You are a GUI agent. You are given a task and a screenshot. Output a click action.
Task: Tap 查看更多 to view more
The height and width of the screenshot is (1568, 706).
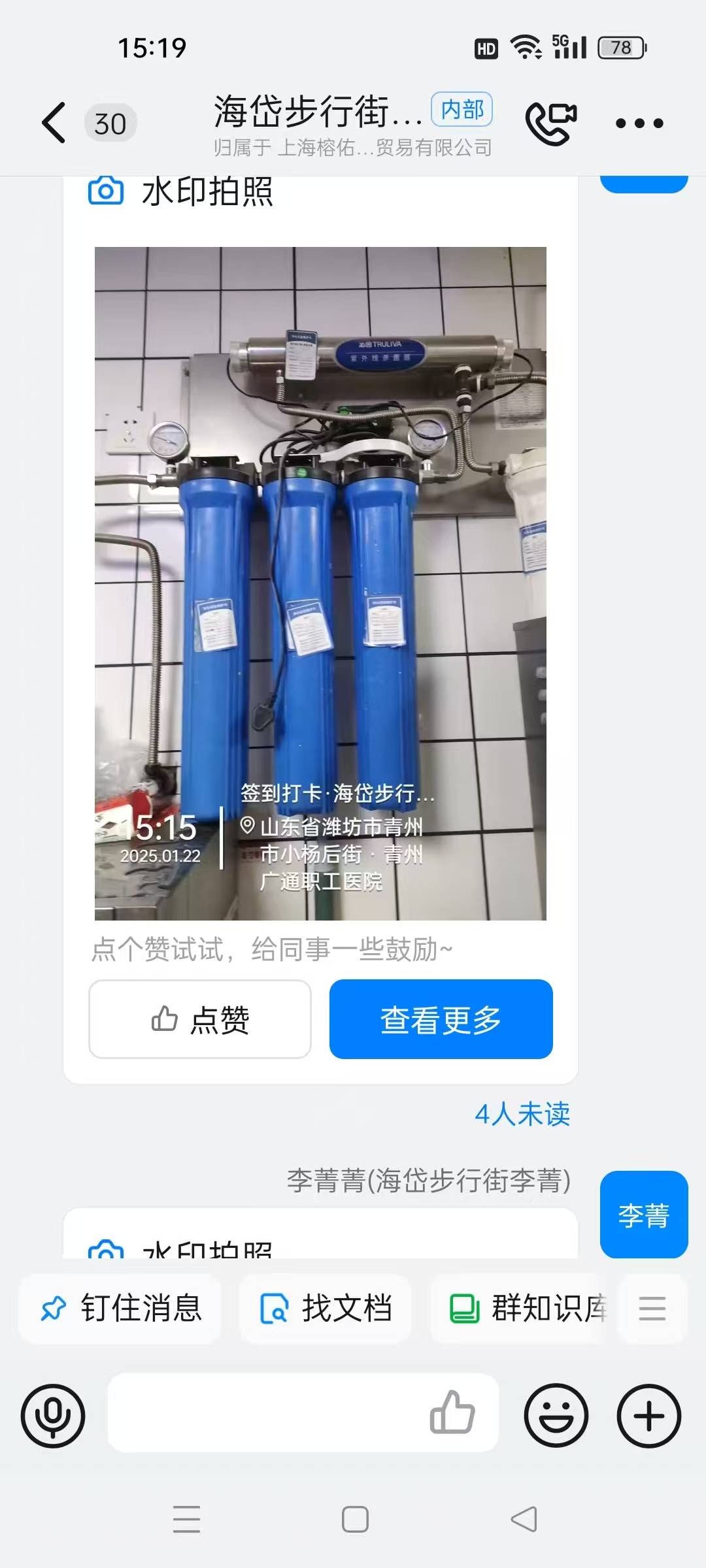tap(441, 1019)
